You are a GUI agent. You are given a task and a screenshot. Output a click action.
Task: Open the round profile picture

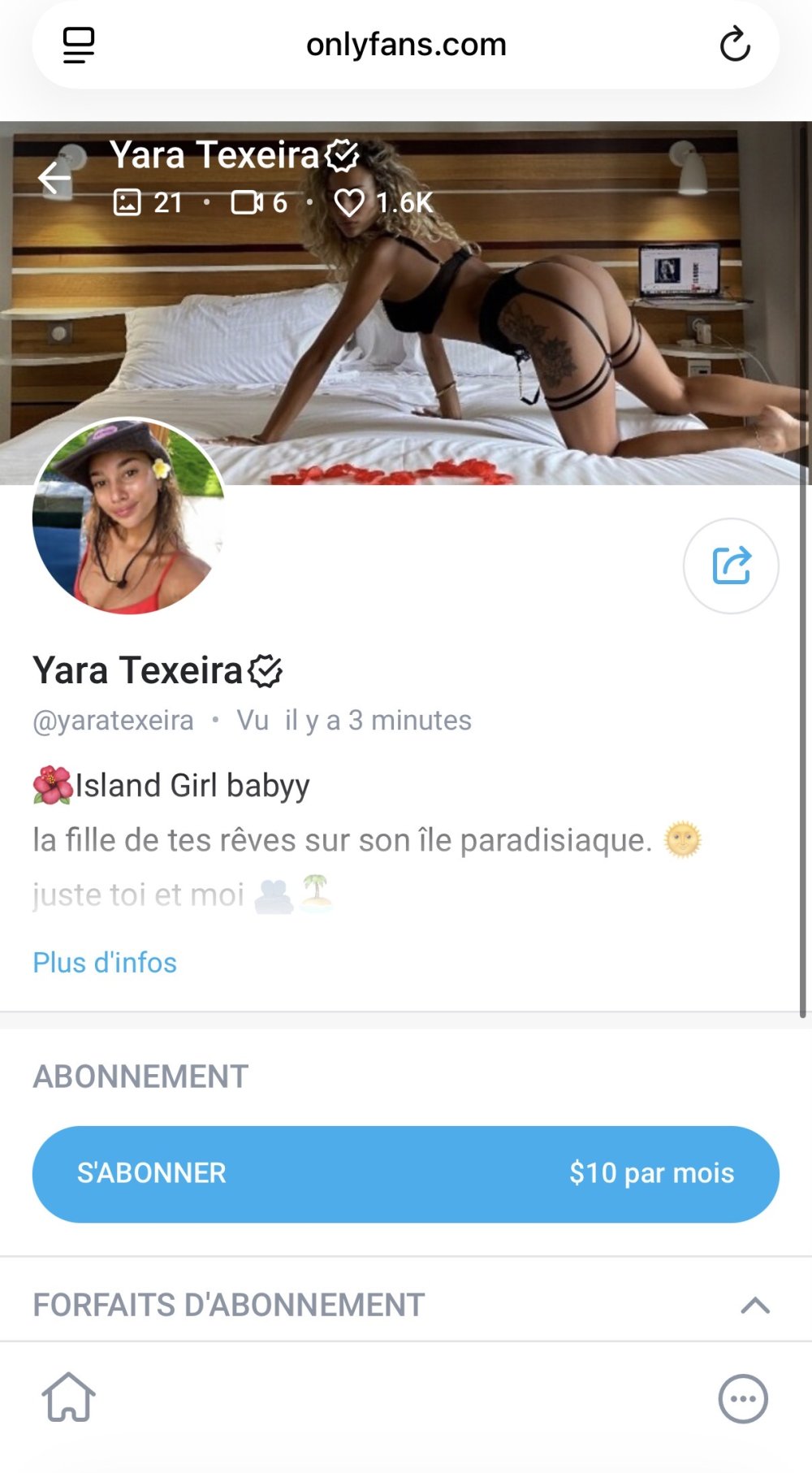point(128,516)
